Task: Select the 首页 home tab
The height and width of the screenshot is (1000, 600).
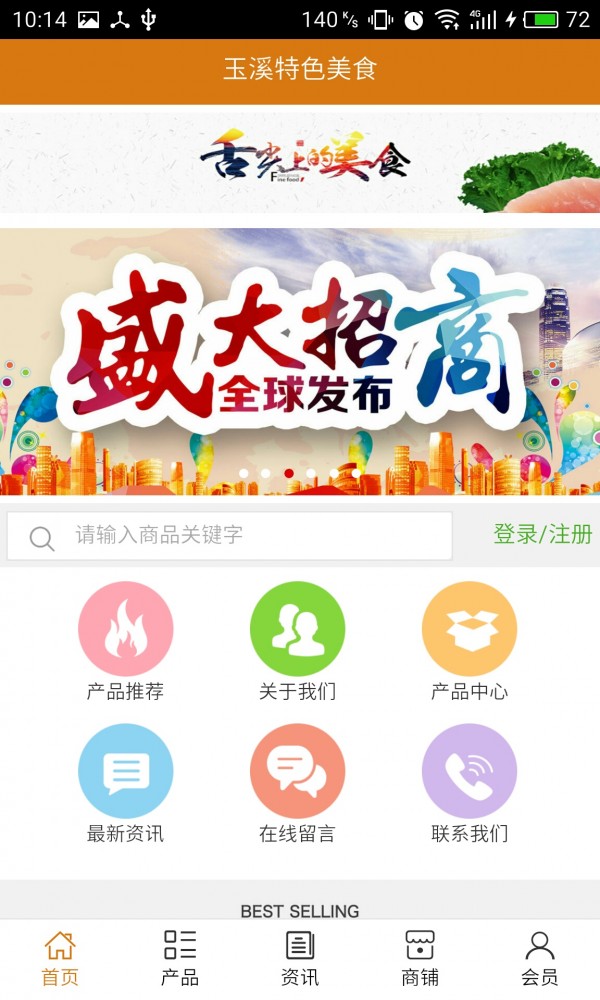Action: click(x=60, y=958)
